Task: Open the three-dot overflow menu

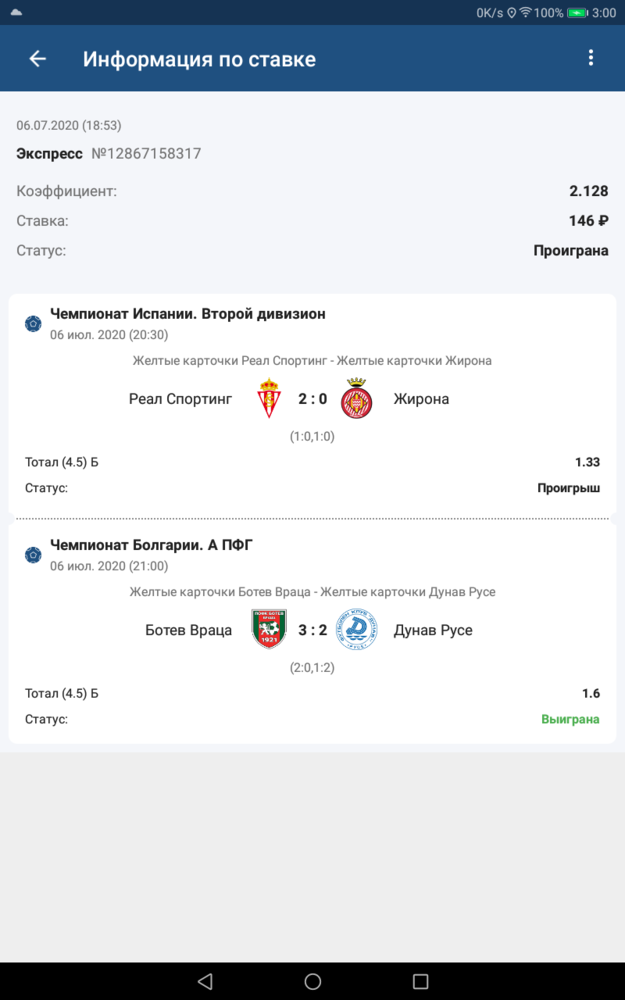Action: pyautogui.click(x=591, y=58)
